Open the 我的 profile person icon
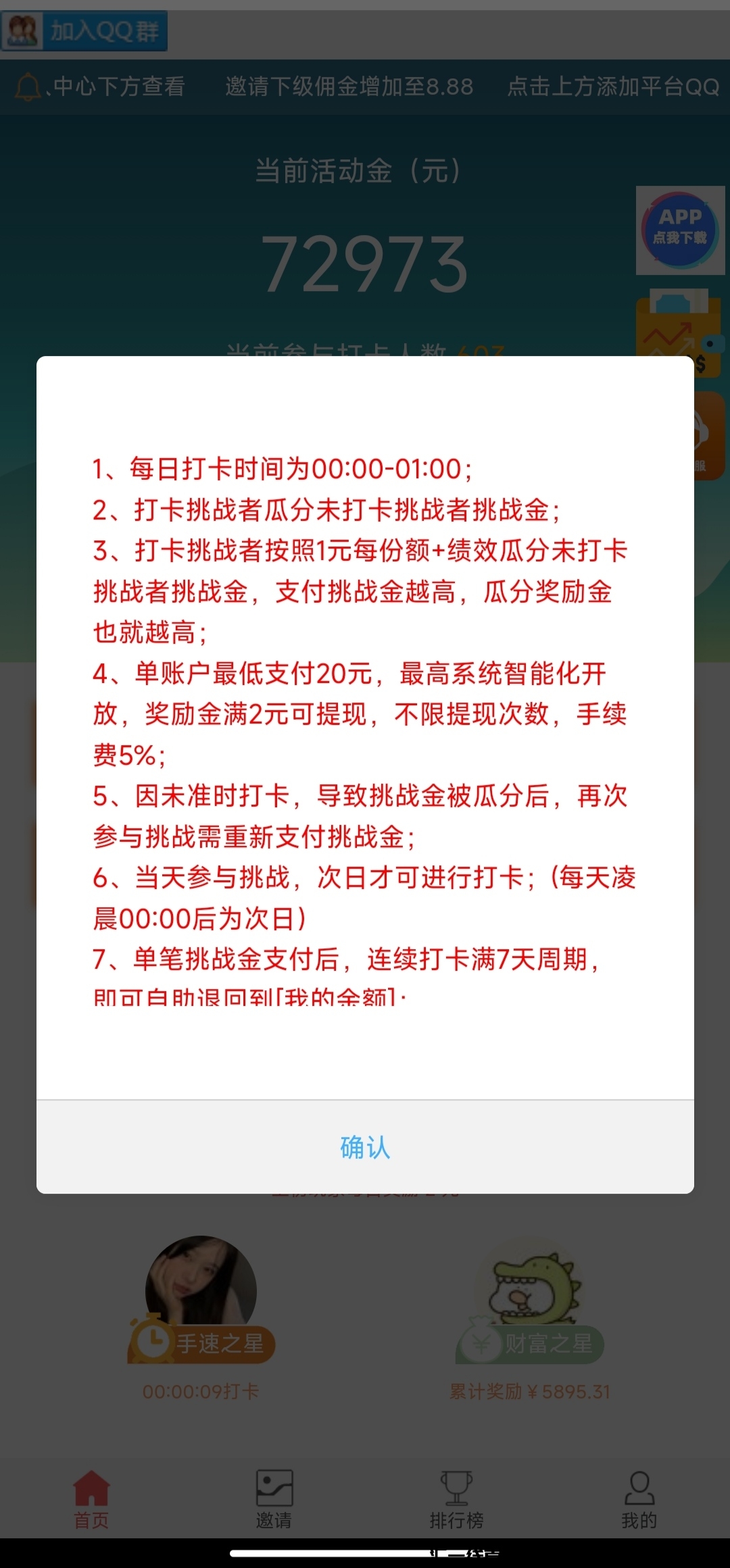The height and width of the screenshot is (1568, 730). 638,1486
